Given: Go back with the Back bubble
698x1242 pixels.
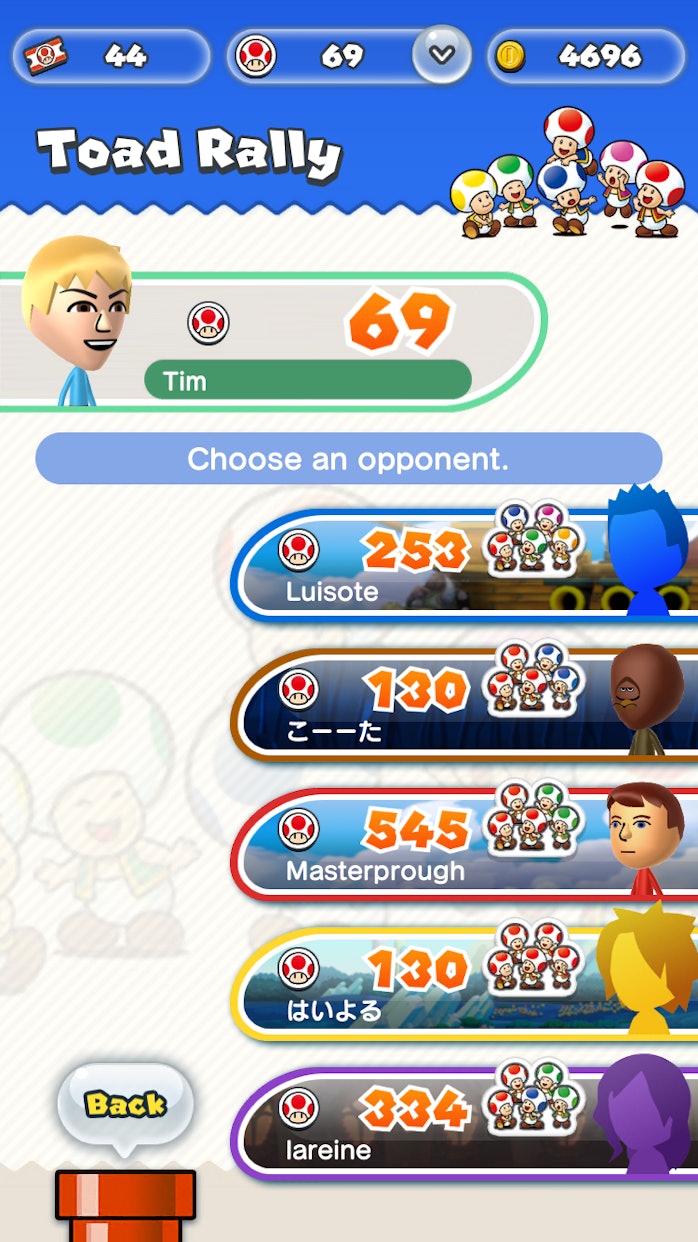Looking at the screenshot, I should point(125,1104).
